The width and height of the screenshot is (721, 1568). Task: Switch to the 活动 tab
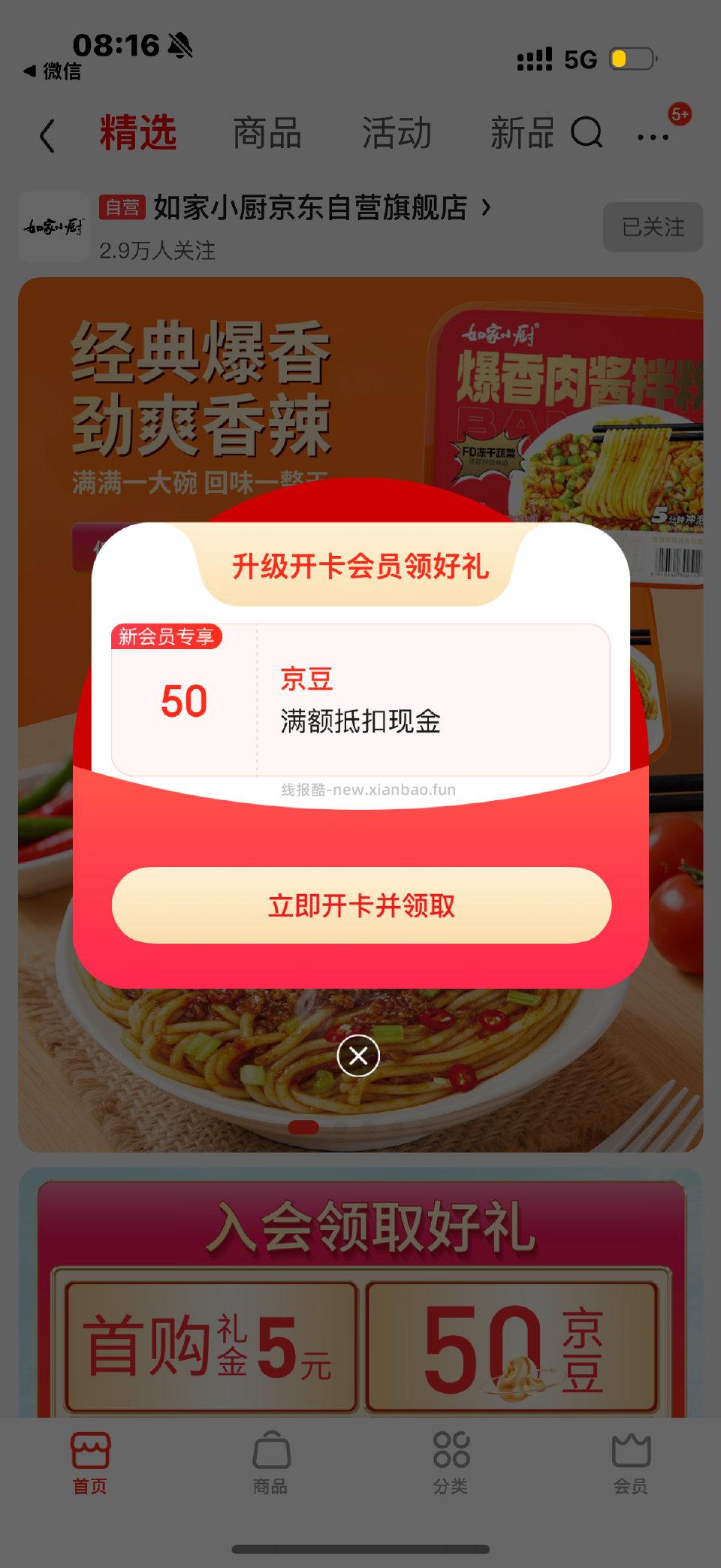[395, 134]
